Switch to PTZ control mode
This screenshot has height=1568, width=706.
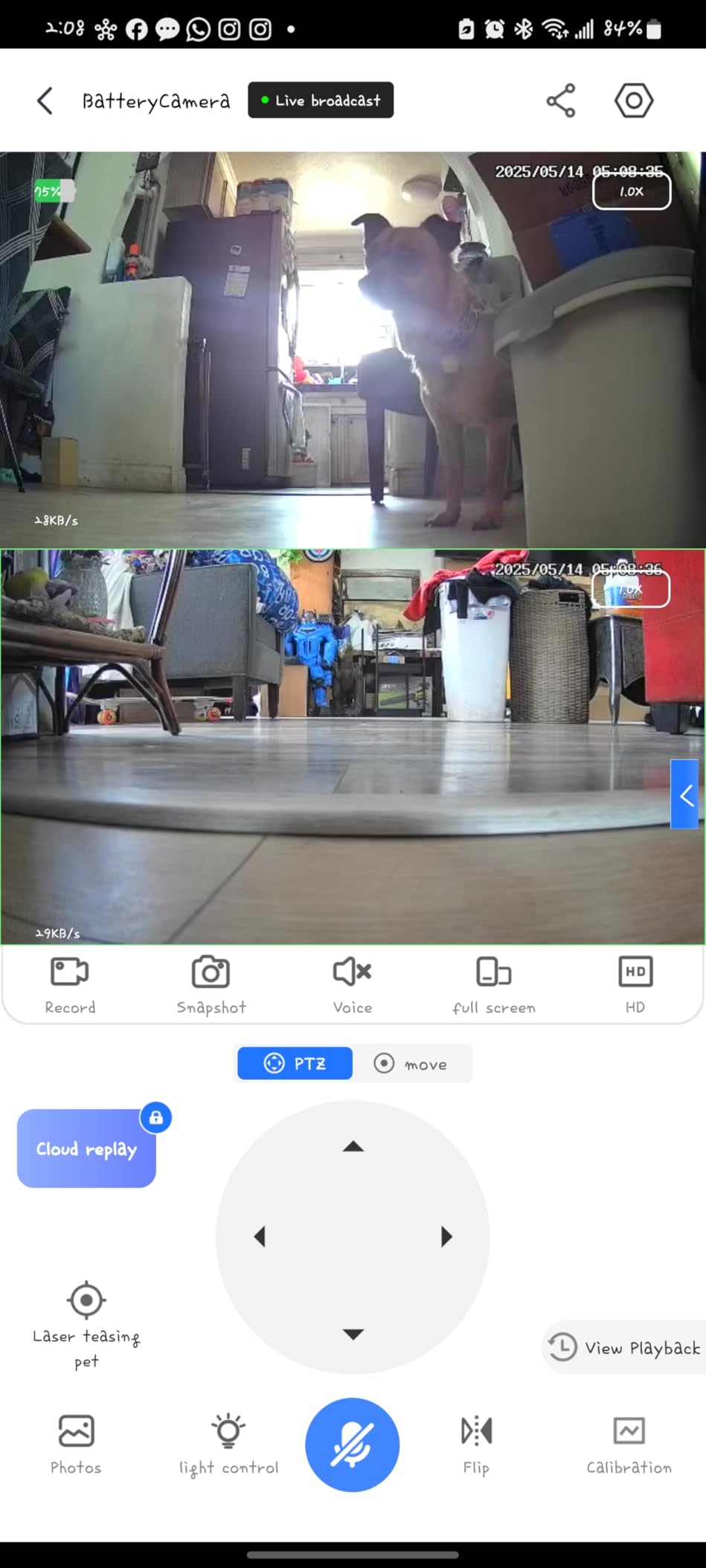click(295, 1063)
